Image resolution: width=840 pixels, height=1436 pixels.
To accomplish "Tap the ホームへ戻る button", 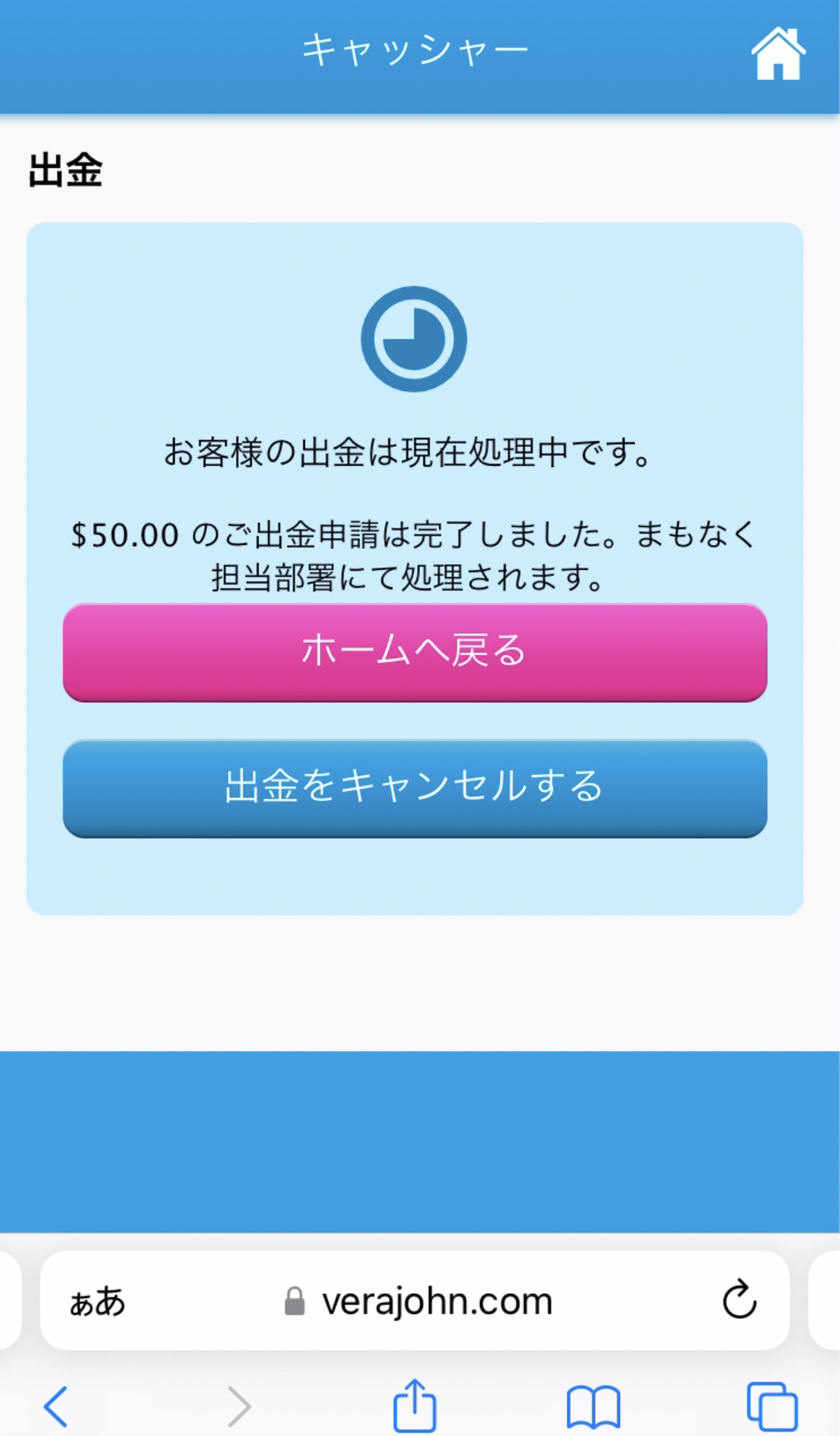I will click(415, 652).
